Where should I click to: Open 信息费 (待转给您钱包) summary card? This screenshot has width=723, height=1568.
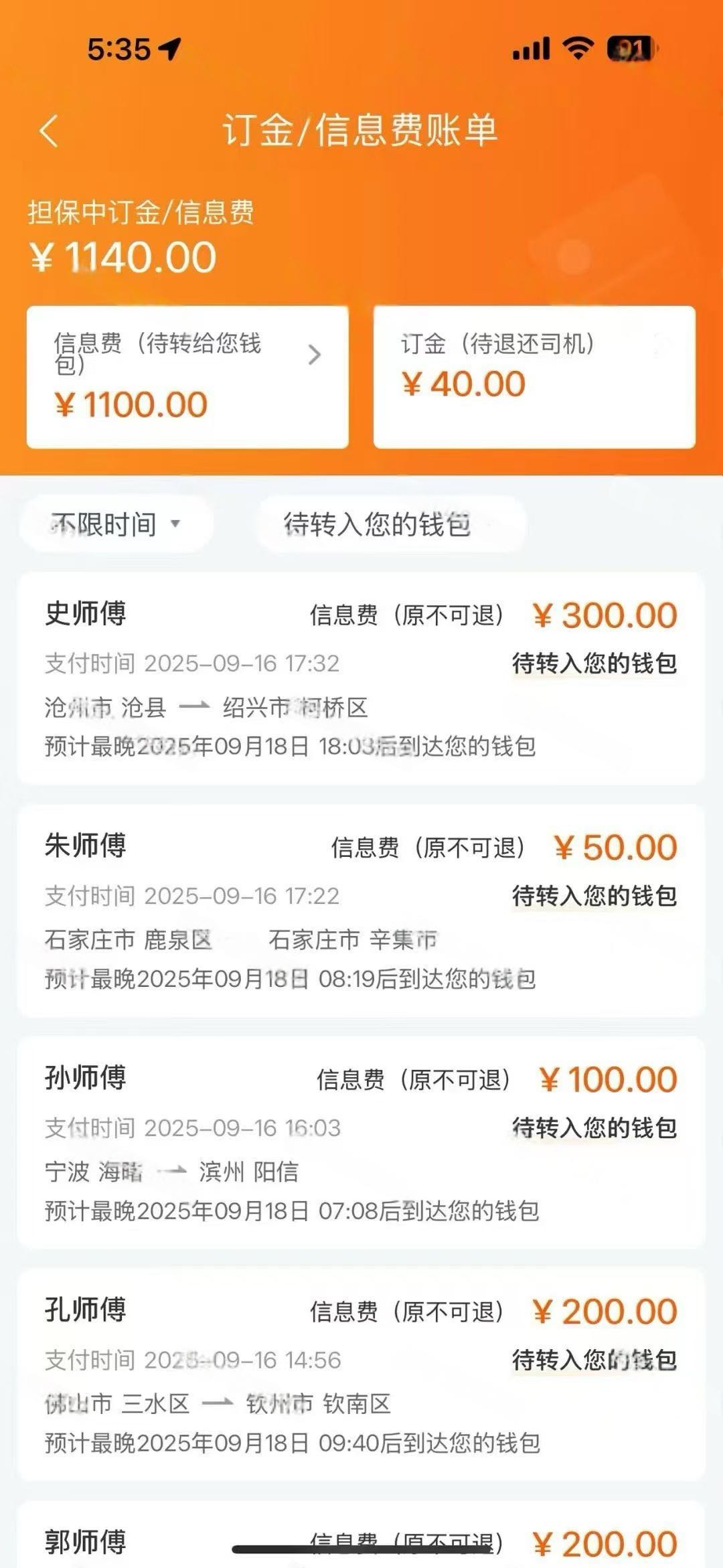(187, 377)
